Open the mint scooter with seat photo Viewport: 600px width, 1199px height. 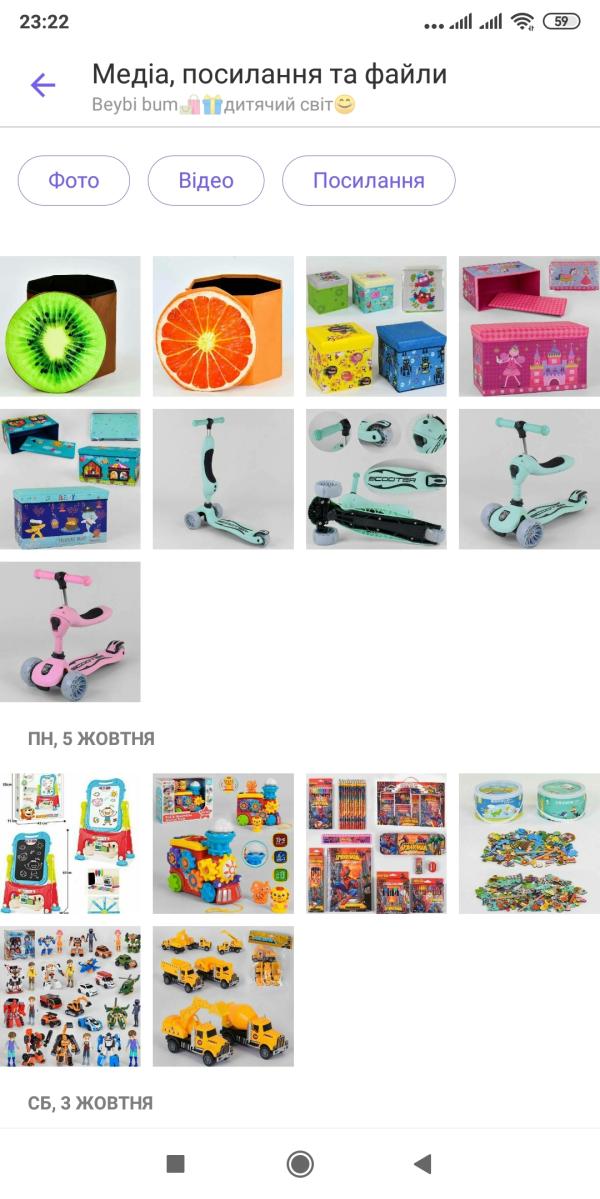pyautogui.click(x=529, y=479)
